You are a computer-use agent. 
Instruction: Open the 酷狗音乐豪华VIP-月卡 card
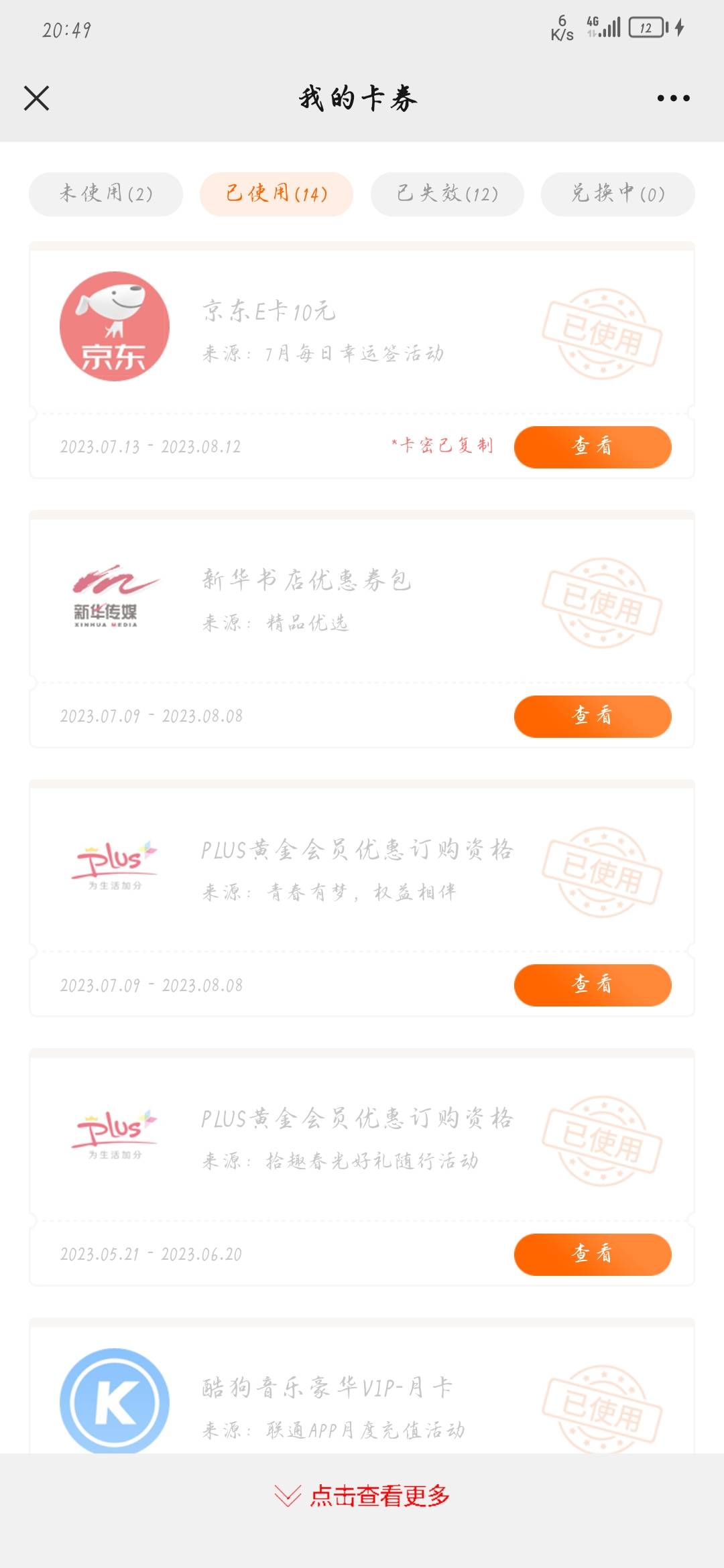click(362, 1387)
